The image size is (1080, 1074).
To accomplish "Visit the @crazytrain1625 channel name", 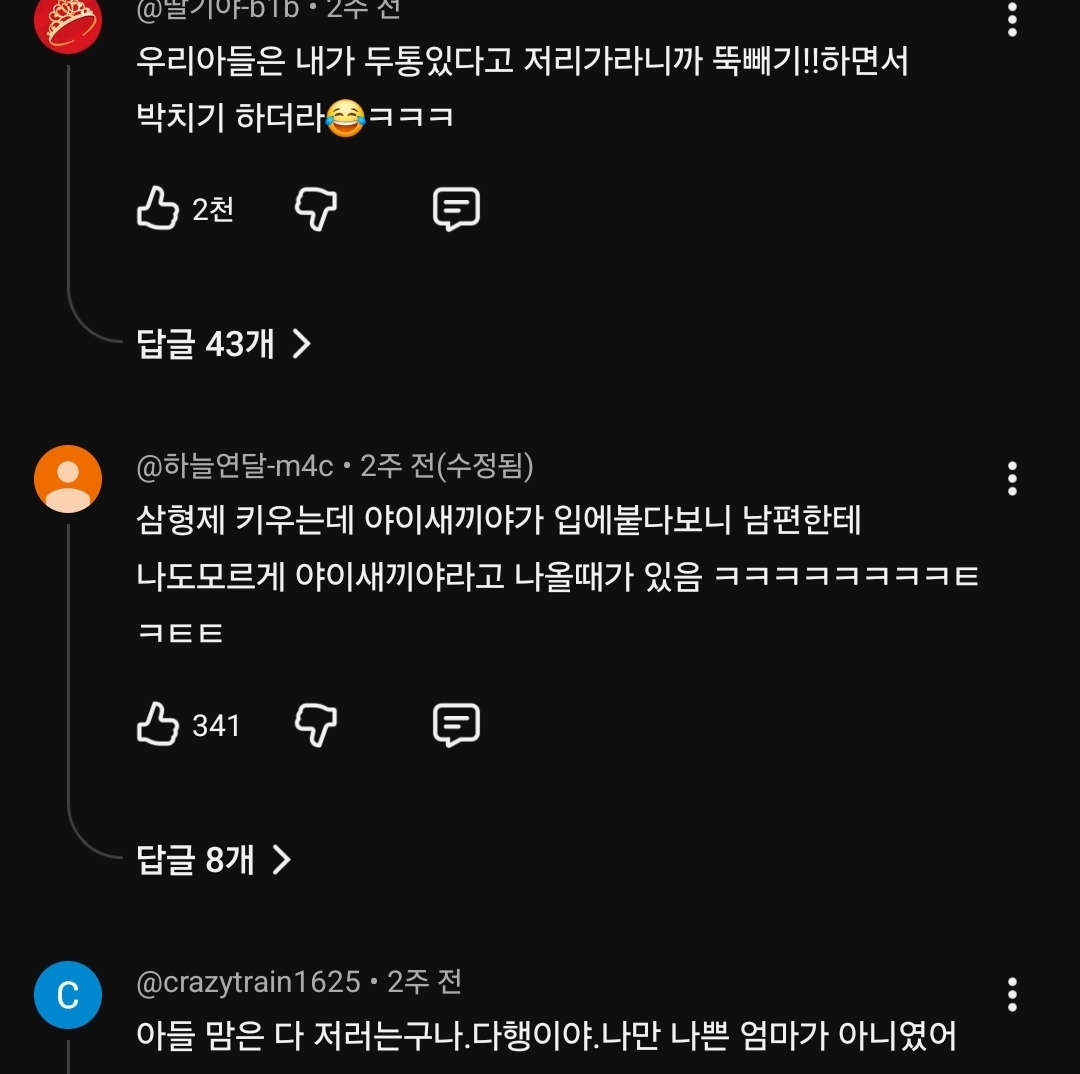I will click(x=248, y=982).
